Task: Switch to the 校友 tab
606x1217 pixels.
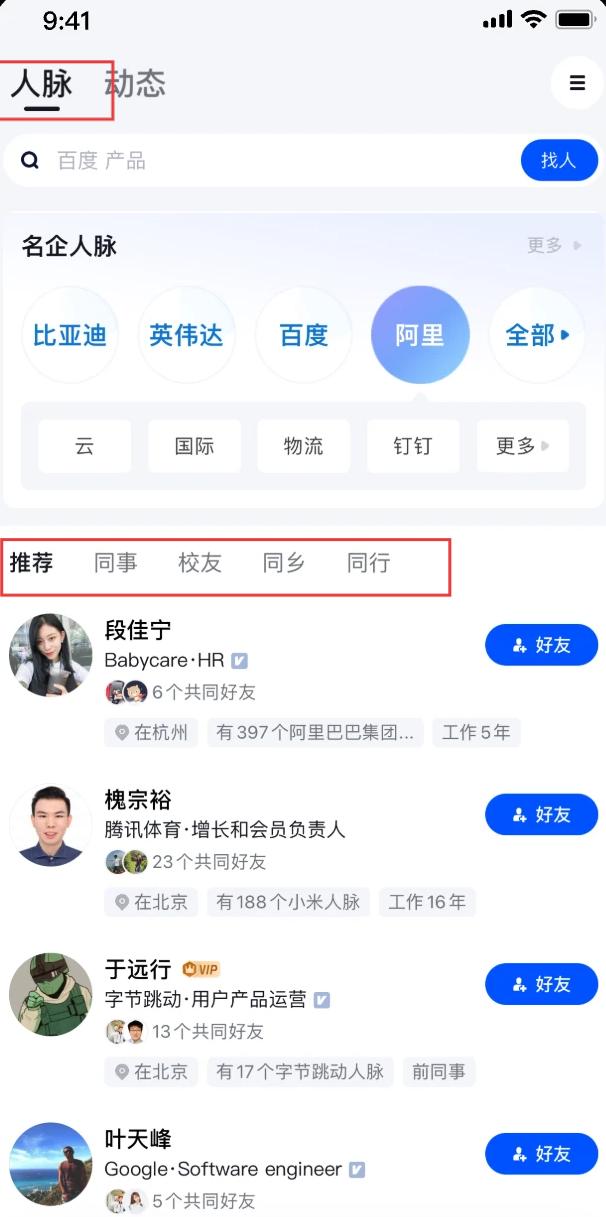Action: [x=200, y=563]
